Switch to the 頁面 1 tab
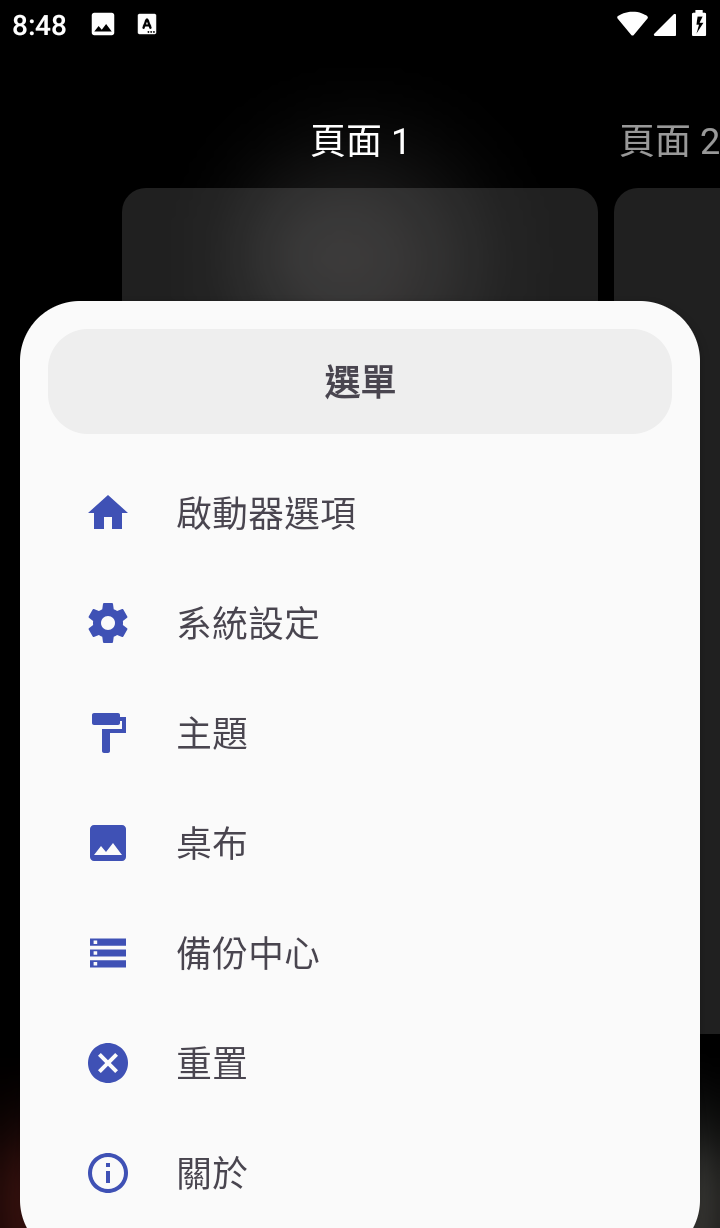The width and height of the screenshot is (720, 1228). 360,140
